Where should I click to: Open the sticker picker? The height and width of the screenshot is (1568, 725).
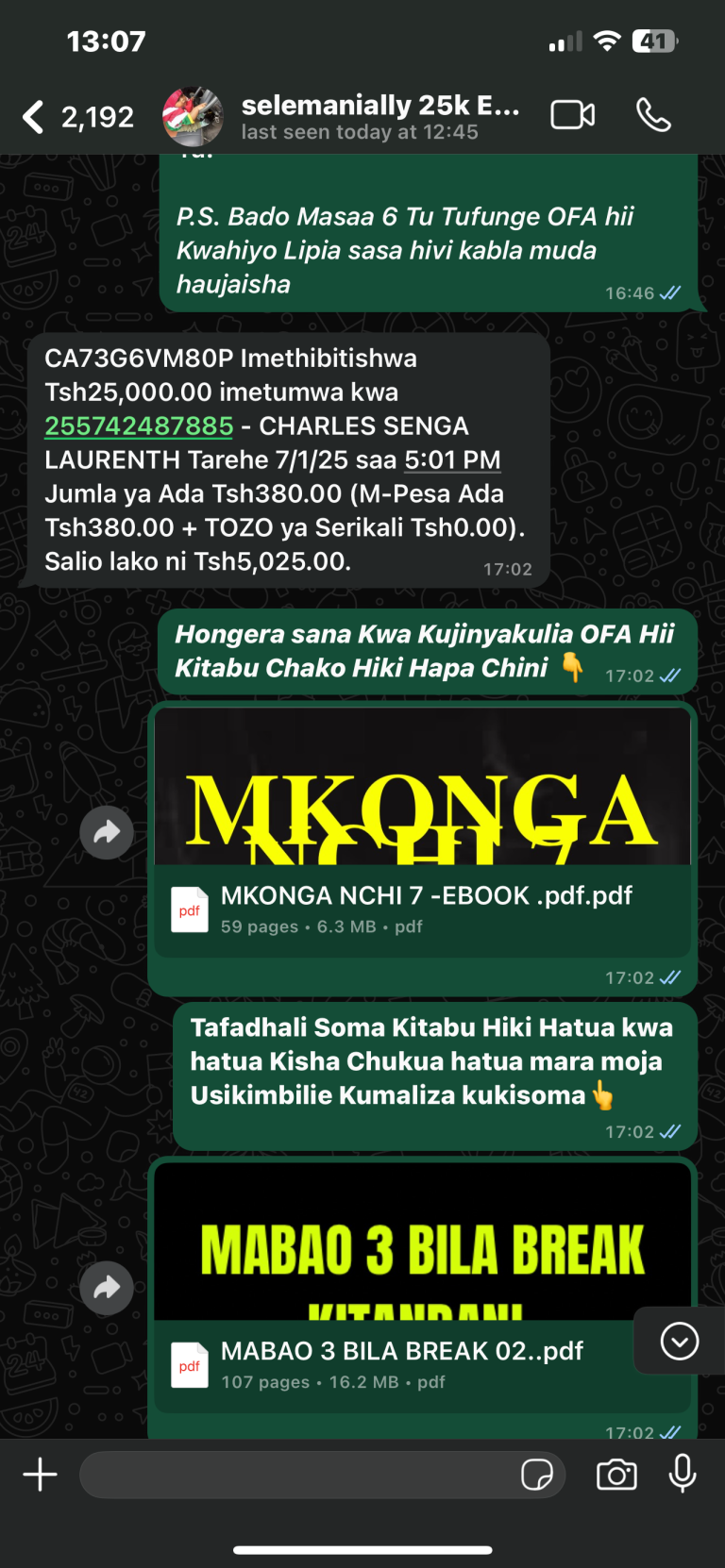[x=537, y=1475]
